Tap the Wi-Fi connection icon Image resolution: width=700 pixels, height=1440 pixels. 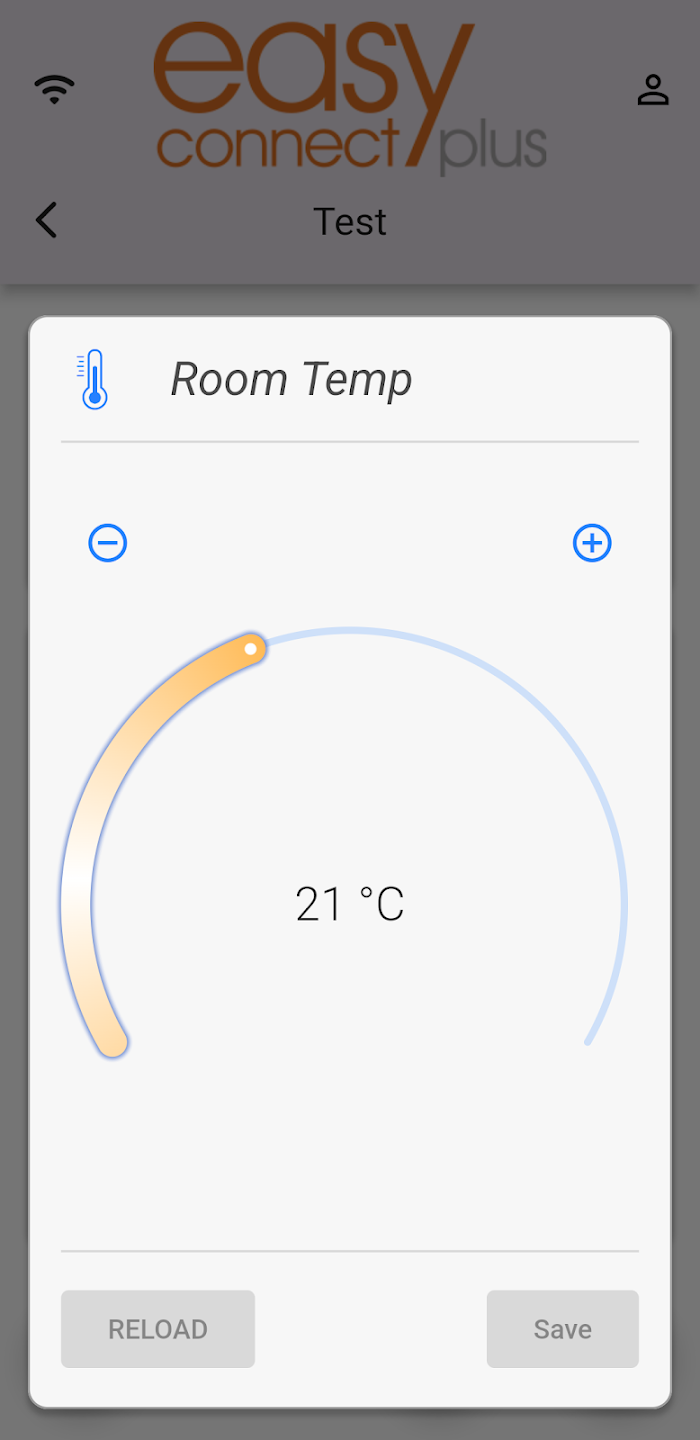point(54,90)
